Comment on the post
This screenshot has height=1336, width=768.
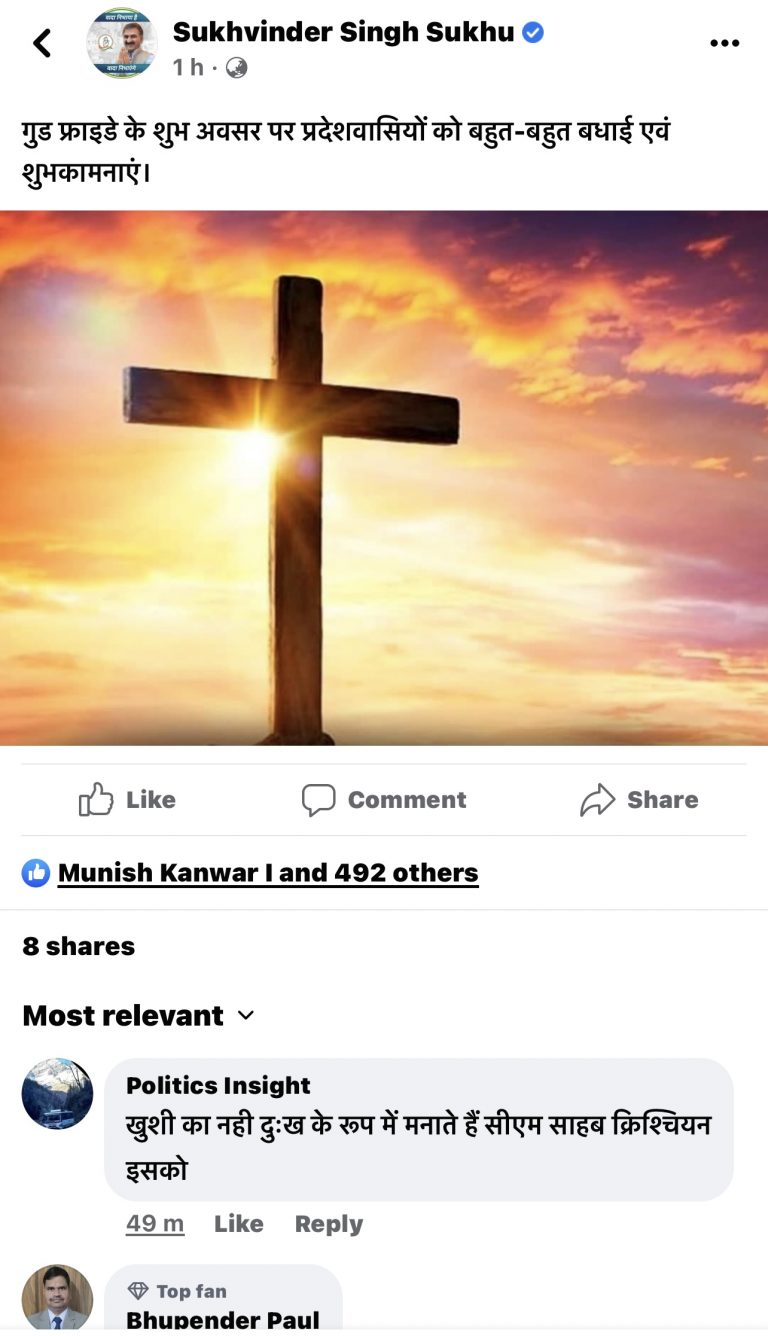pos(384,800)
